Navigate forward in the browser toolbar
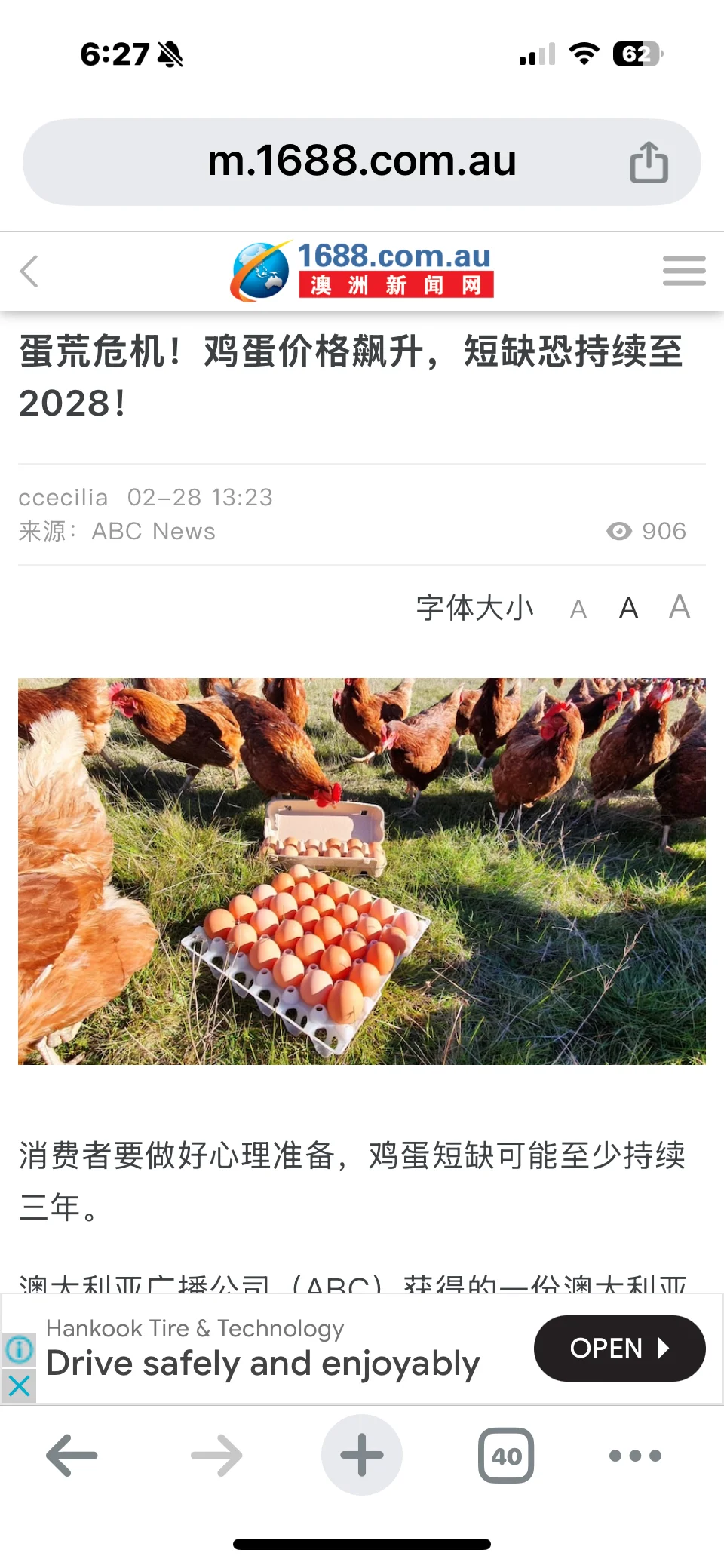 [x=216, y=1455]
